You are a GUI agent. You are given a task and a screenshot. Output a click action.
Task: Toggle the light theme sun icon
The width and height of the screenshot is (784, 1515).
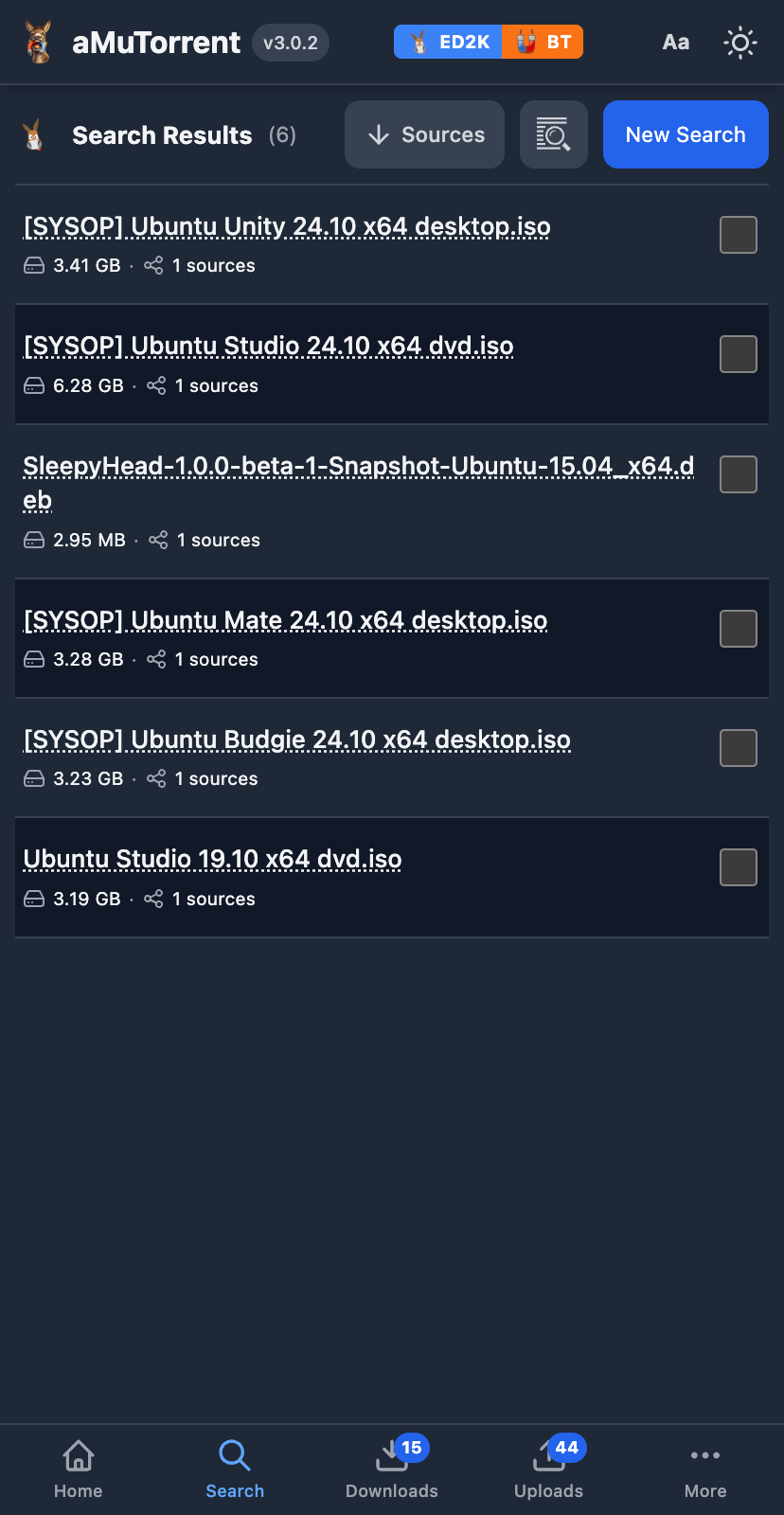point(739,42)
